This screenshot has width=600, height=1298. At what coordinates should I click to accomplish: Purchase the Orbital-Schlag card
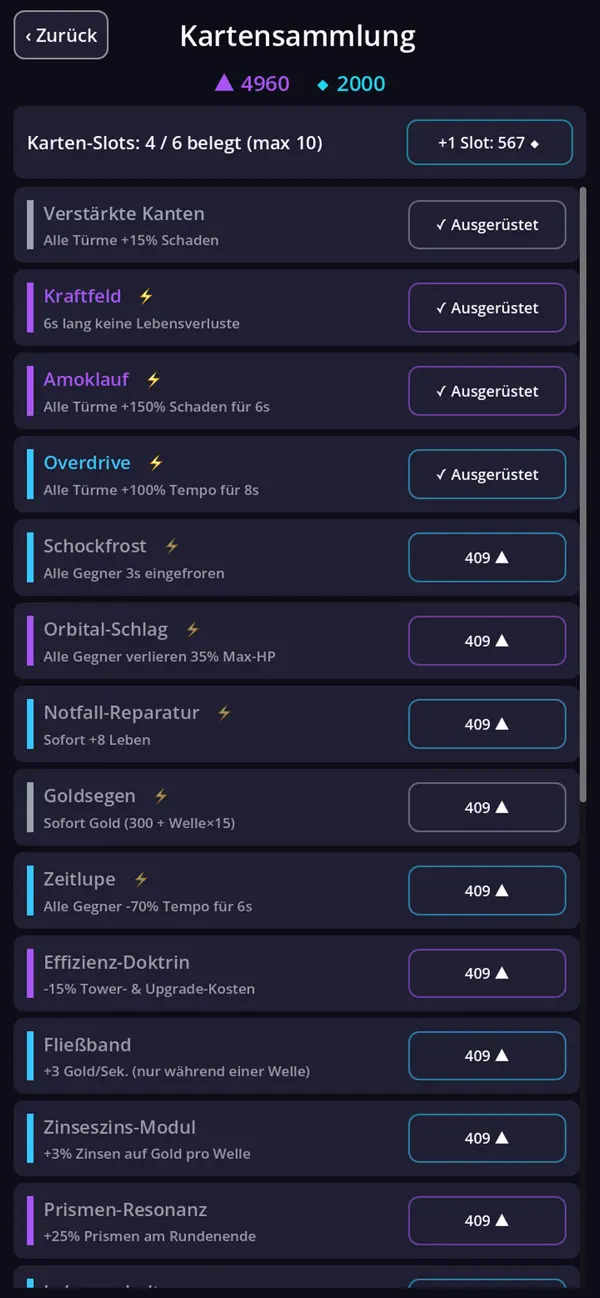pos(487,641)
